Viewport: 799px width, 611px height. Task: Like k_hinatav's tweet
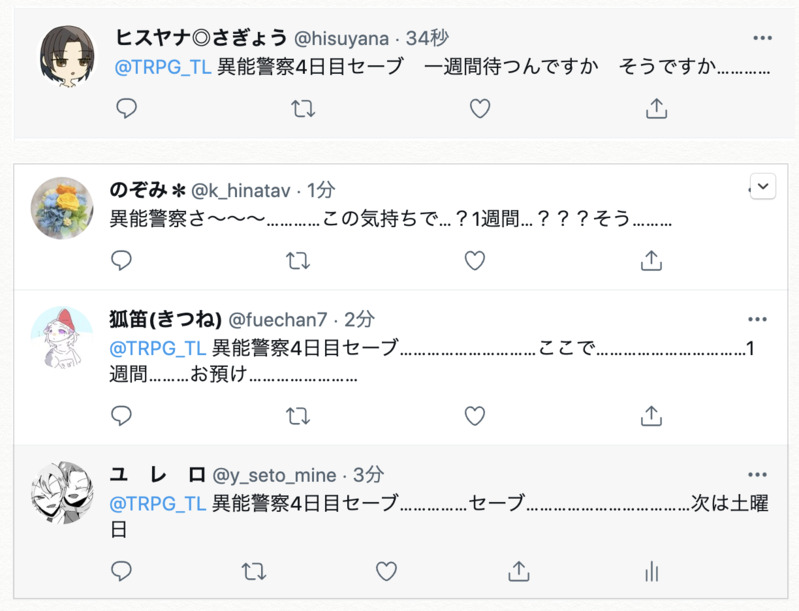[475, 260]
